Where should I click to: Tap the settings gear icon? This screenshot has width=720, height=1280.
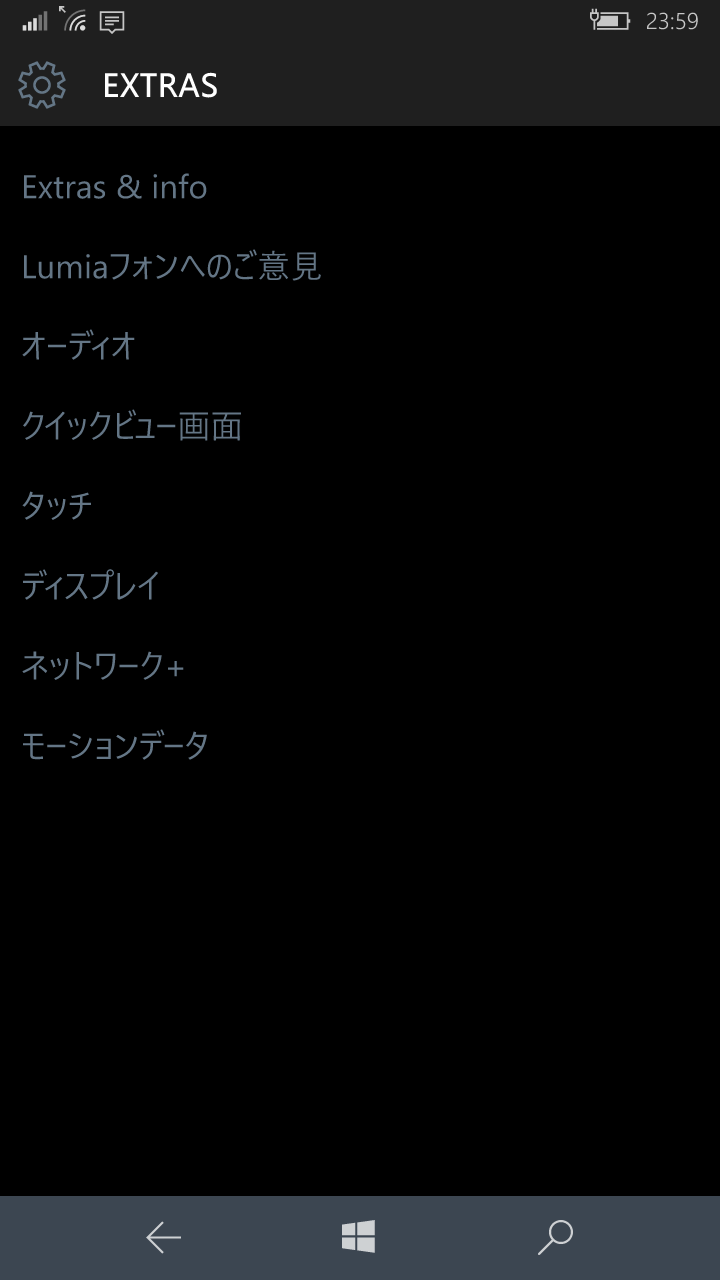42,85
